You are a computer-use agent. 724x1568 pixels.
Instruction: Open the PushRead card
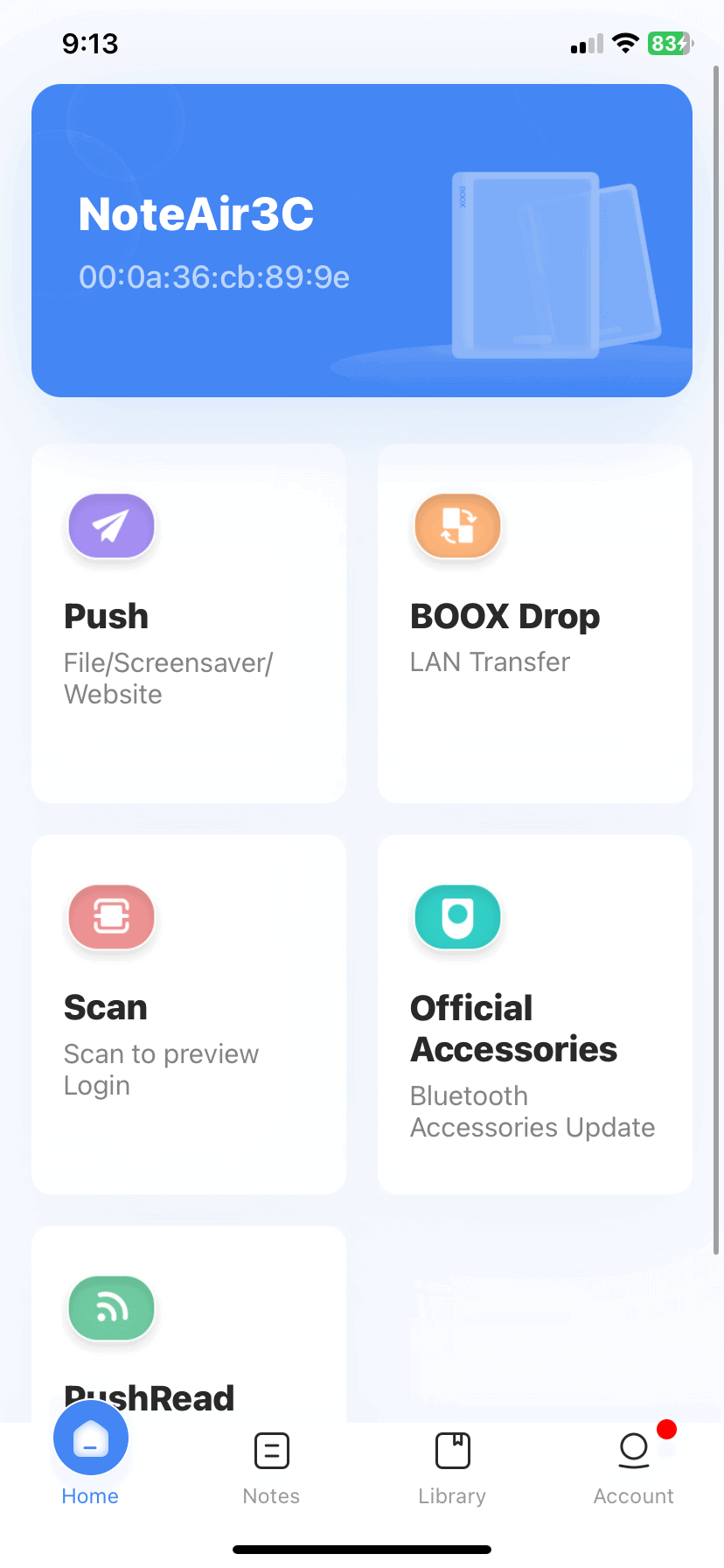[x=189, y=1330]
